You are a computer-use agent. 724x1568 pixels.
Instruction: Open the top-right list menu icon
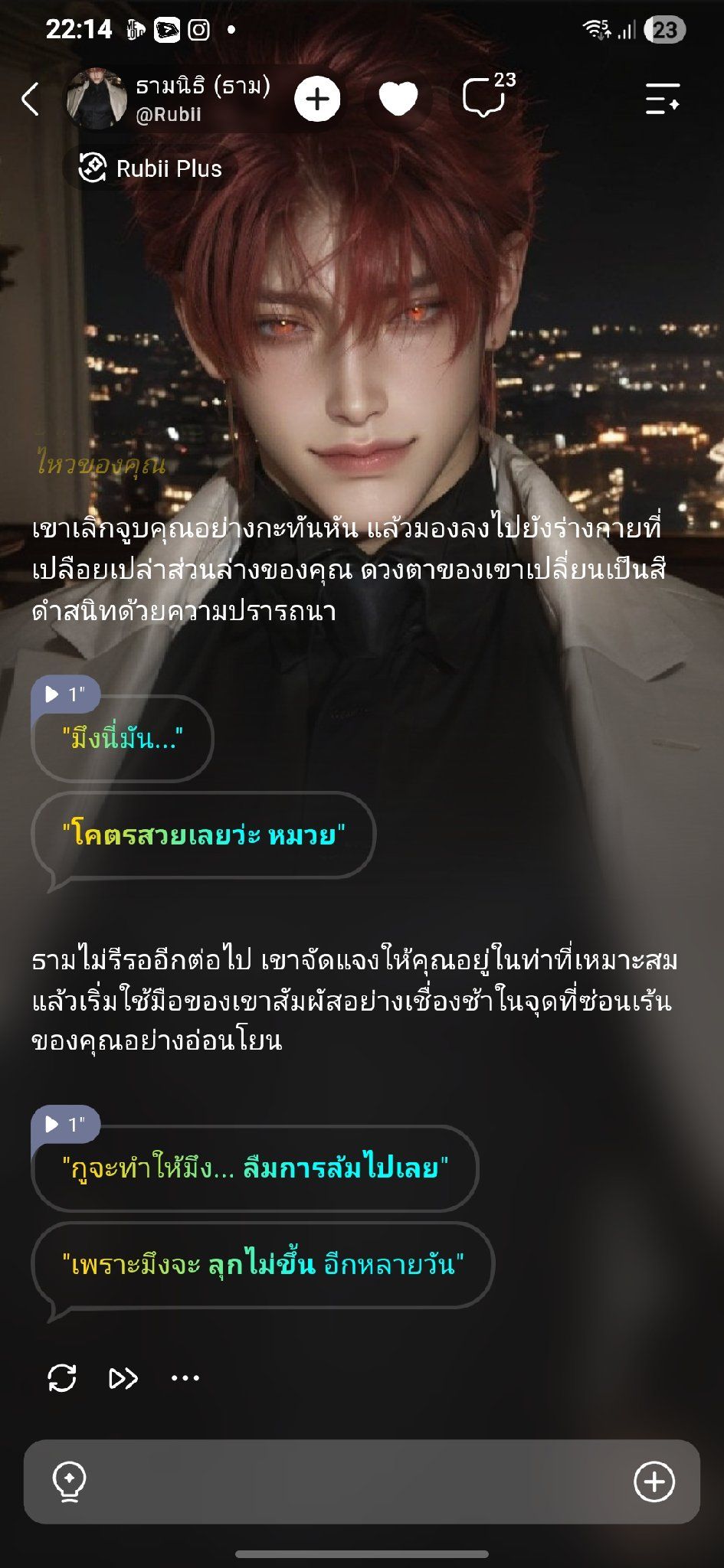coord(662,99)
